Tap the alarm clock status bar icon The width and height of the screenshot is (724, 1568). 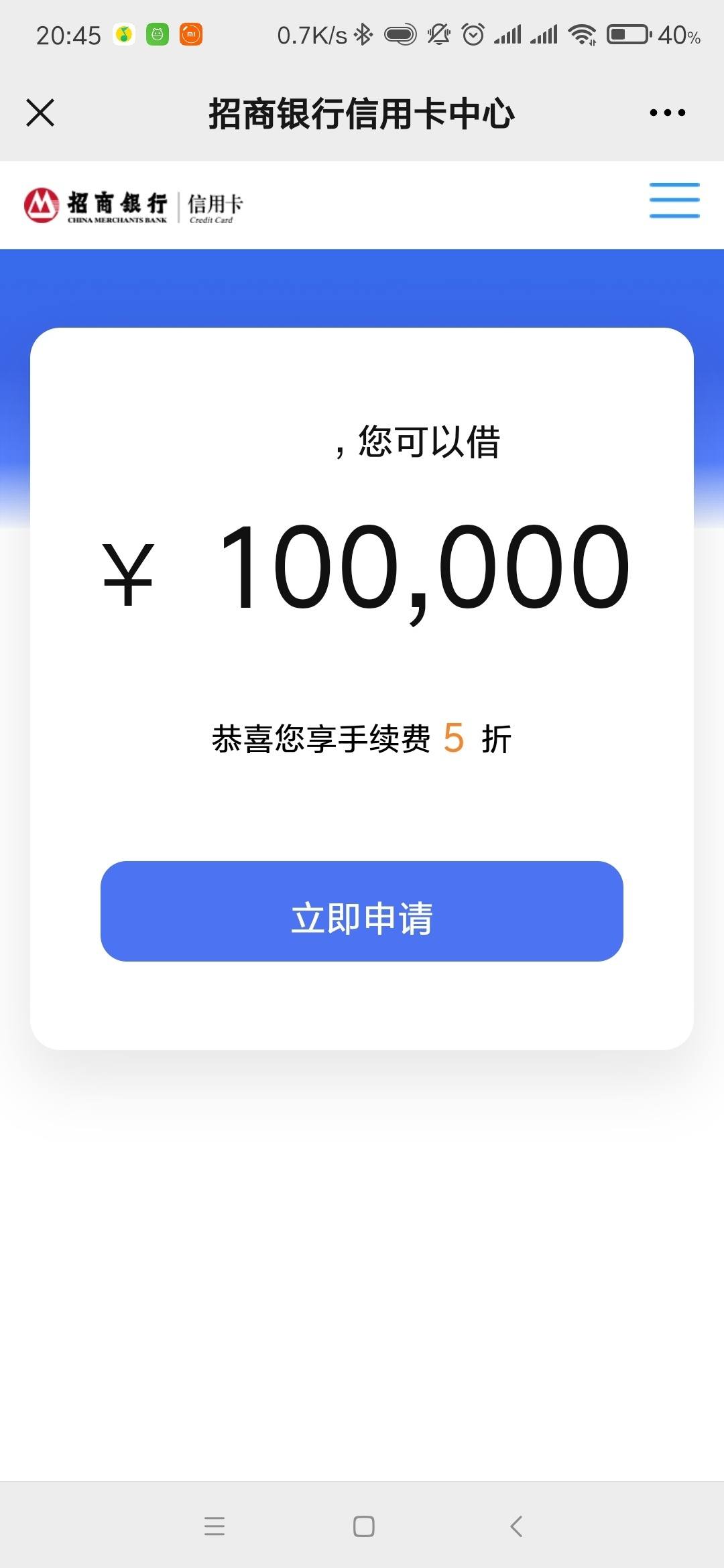pyautogui.click(x=473, y=34)
